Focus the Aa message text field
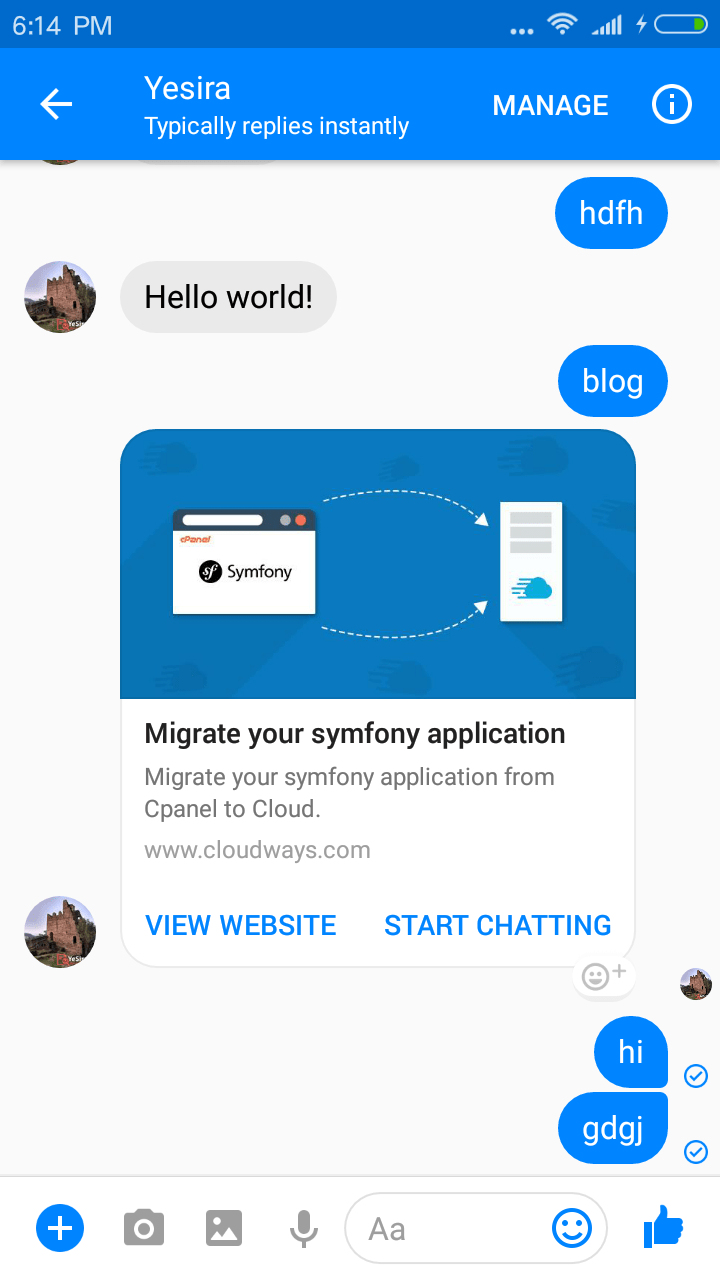 click(450, 1228)
